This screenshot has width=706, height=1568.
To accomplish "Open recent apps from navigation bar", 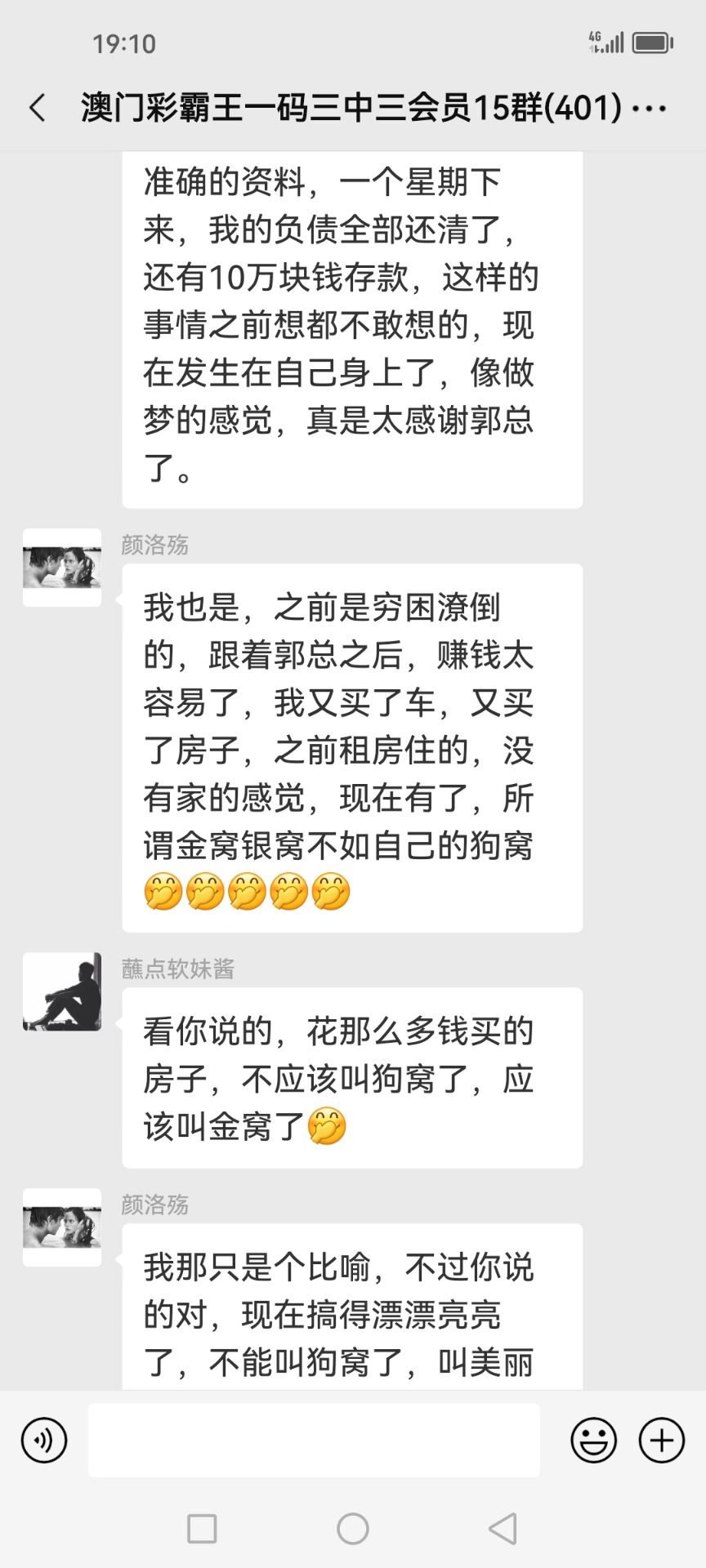I will (202, 1528).
